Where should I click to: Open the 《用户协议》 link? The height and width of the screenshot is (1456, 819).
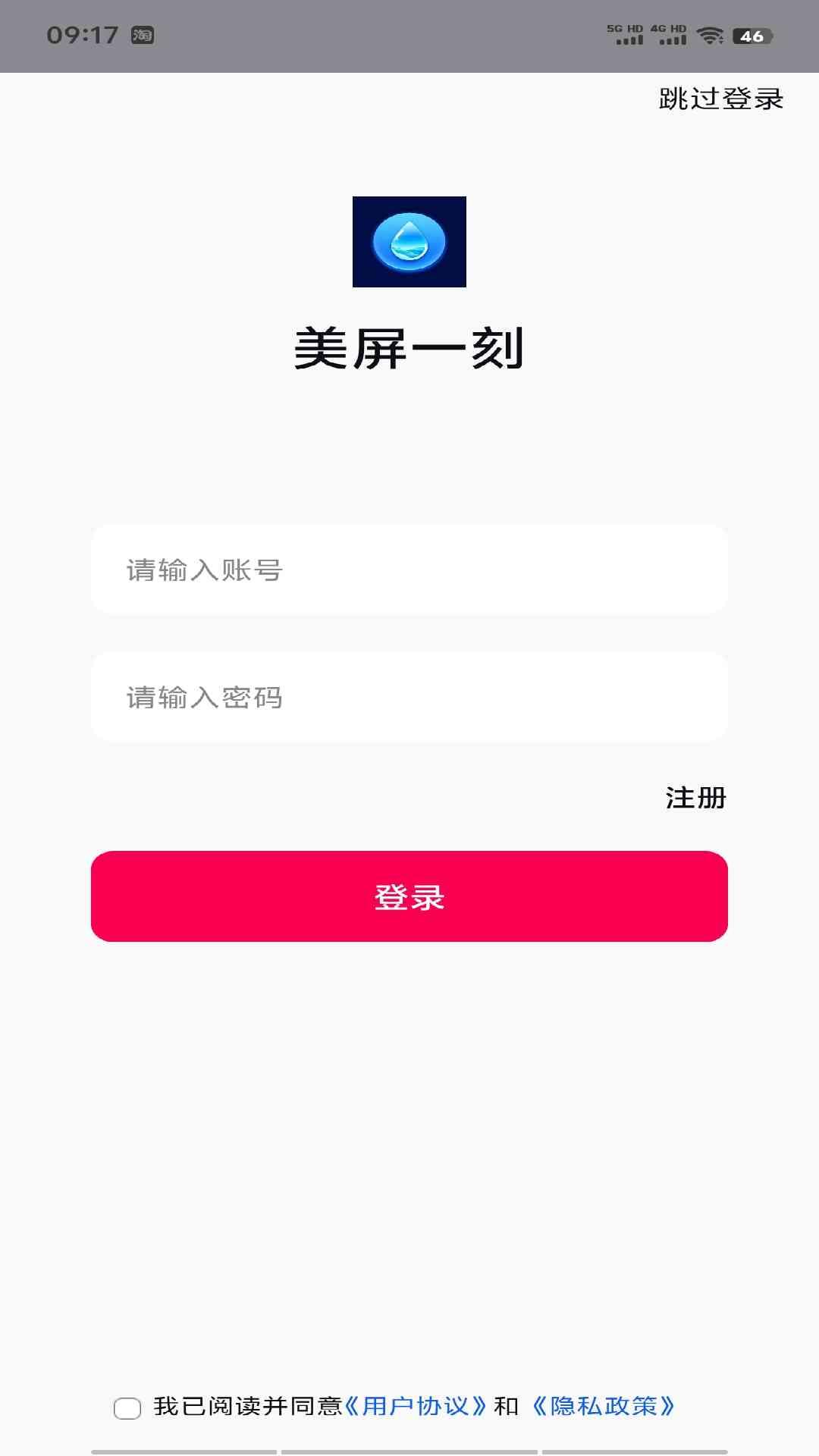point(415,1407)
